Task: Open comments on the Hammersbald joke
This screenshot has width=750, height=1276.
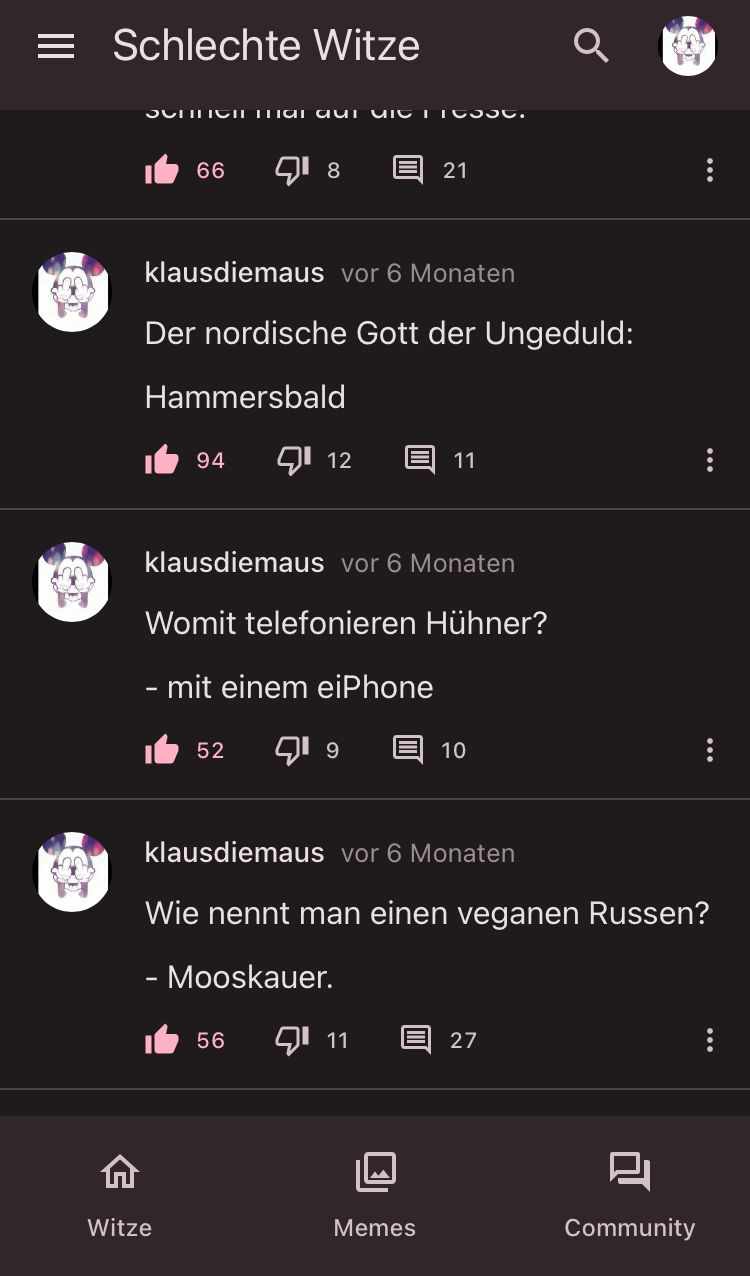Action: (420, 460)
